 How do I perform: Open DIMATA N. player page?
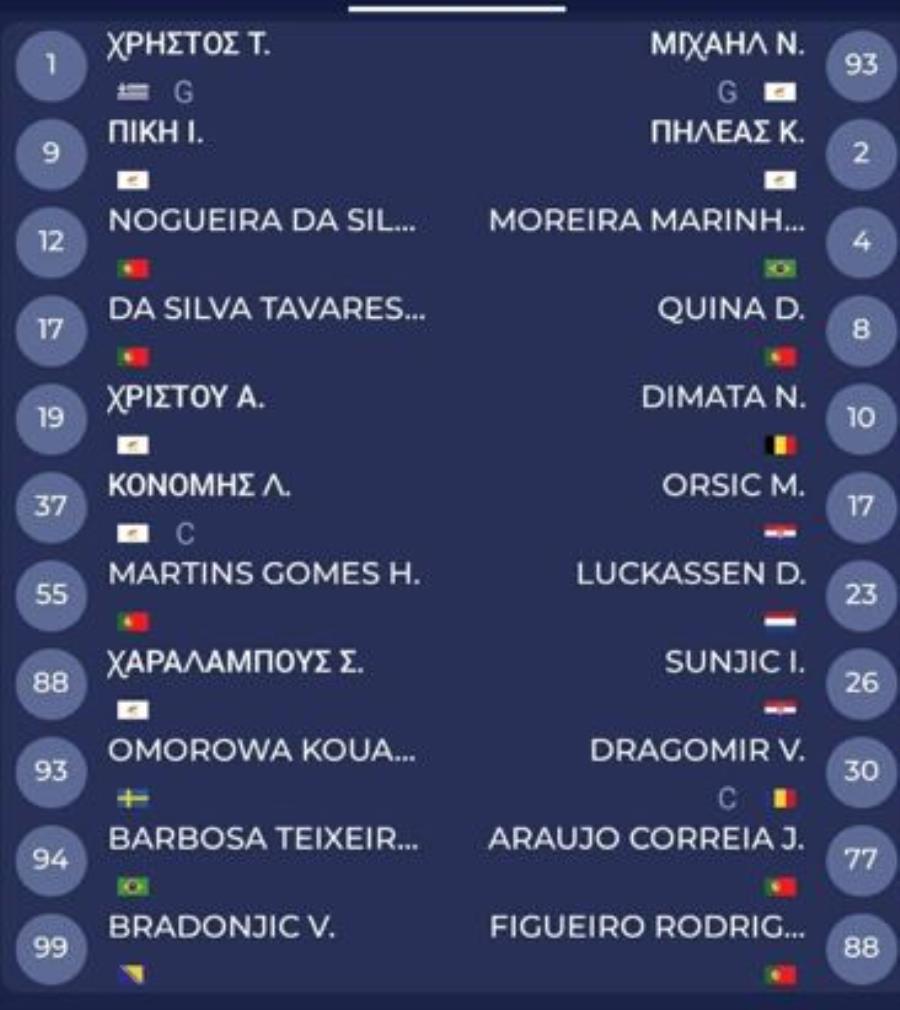(722, 398)
